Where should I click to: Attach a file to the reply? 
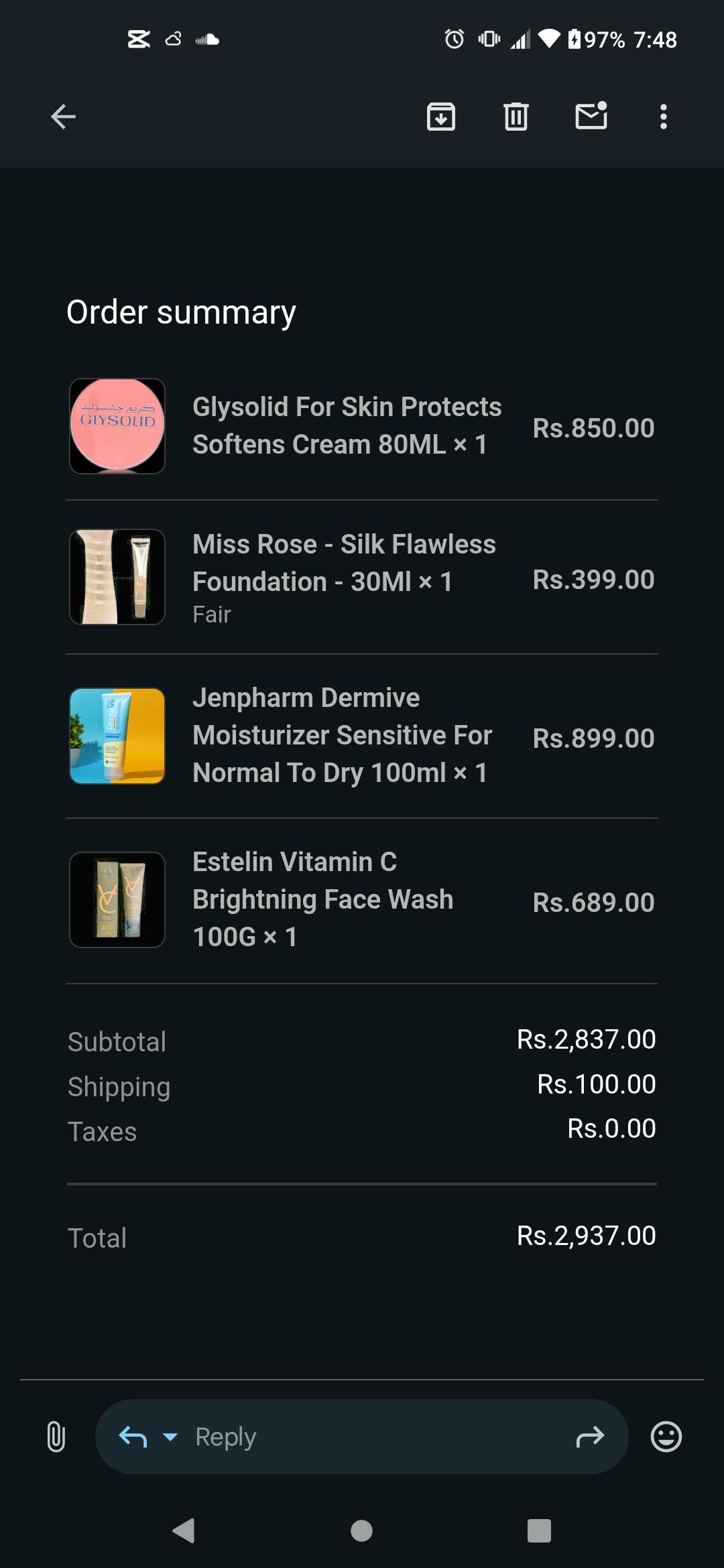pyautogui.click(x=56, y=1437)
